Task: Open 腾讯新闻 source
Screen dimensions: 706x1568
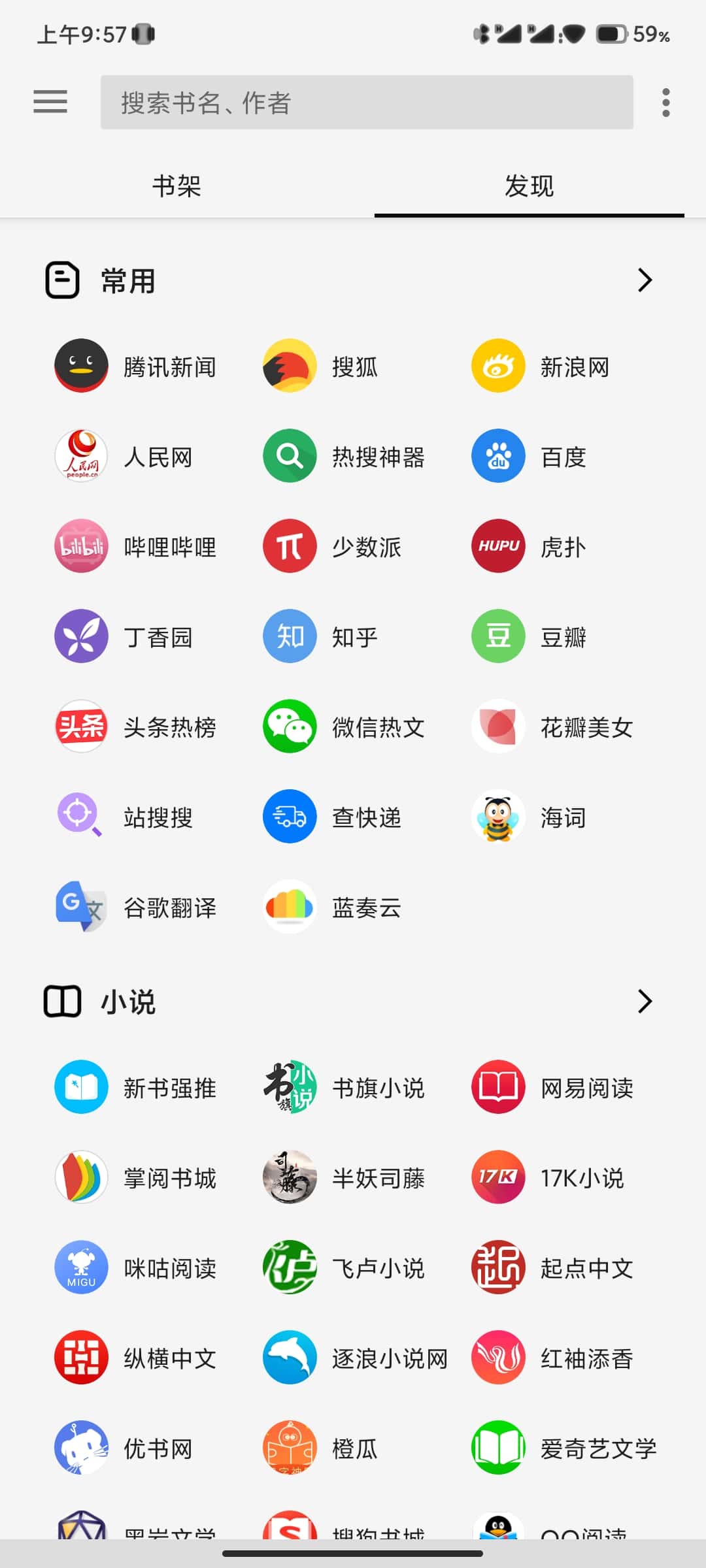Action: tap(135, 367)
